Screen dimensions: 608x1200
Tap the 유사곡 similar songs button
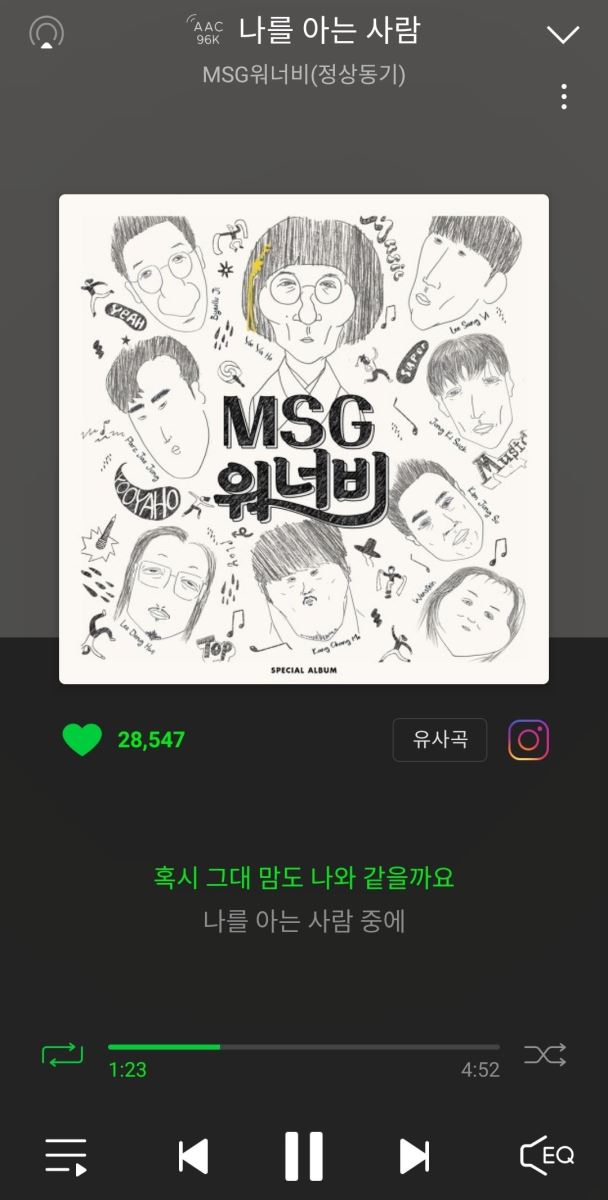point(440,740)
